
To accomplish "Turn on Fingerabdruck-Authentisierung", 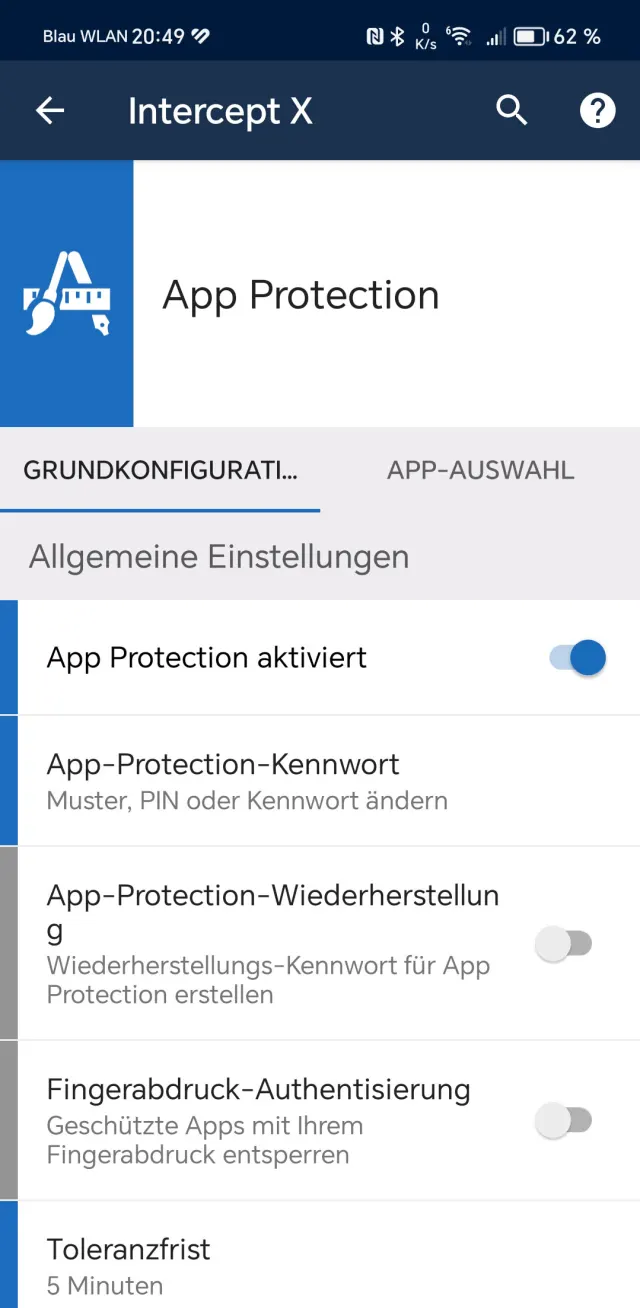I will click(565, 1121).
